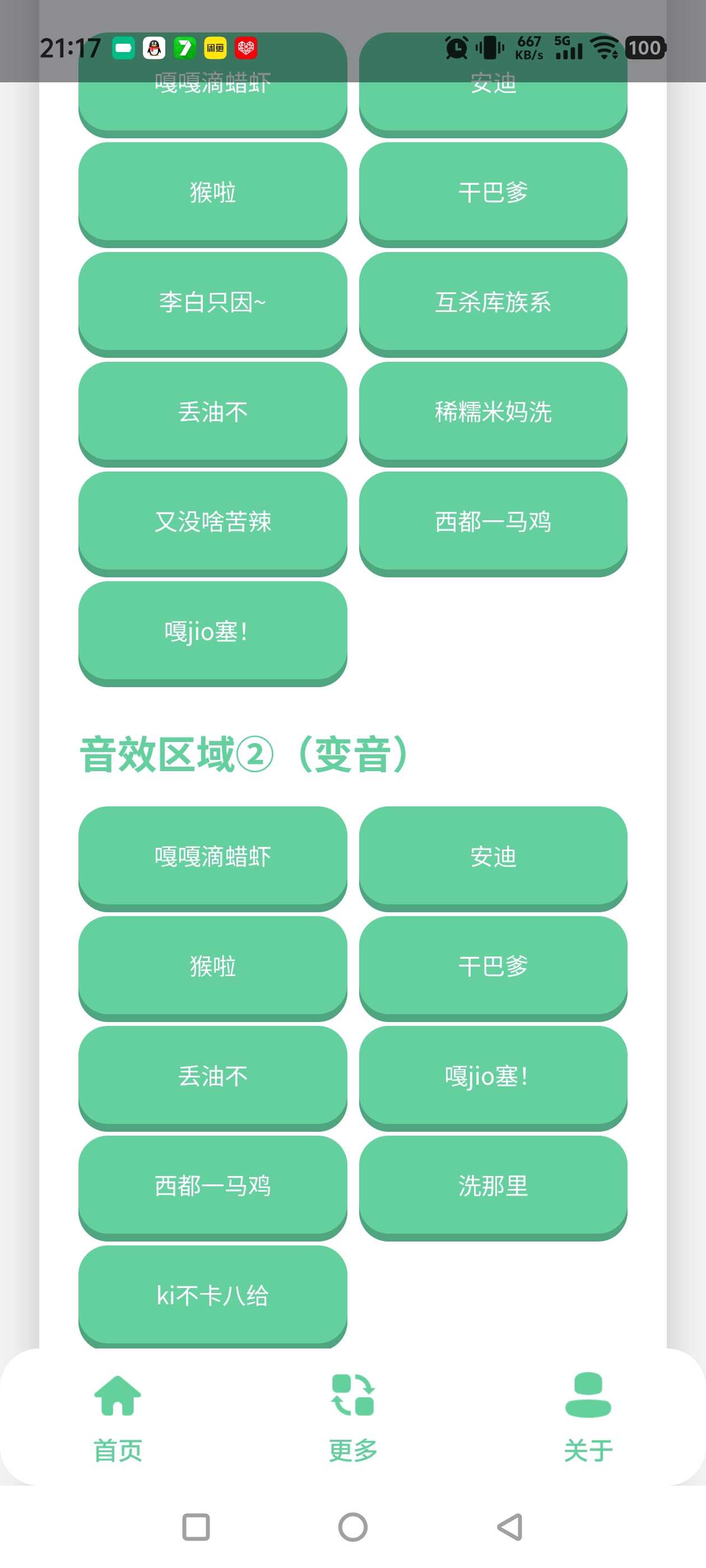This screenshot has width=706, height=1568.
Task: Tap the ki不卡八给 sound button
Action: 212,1295
